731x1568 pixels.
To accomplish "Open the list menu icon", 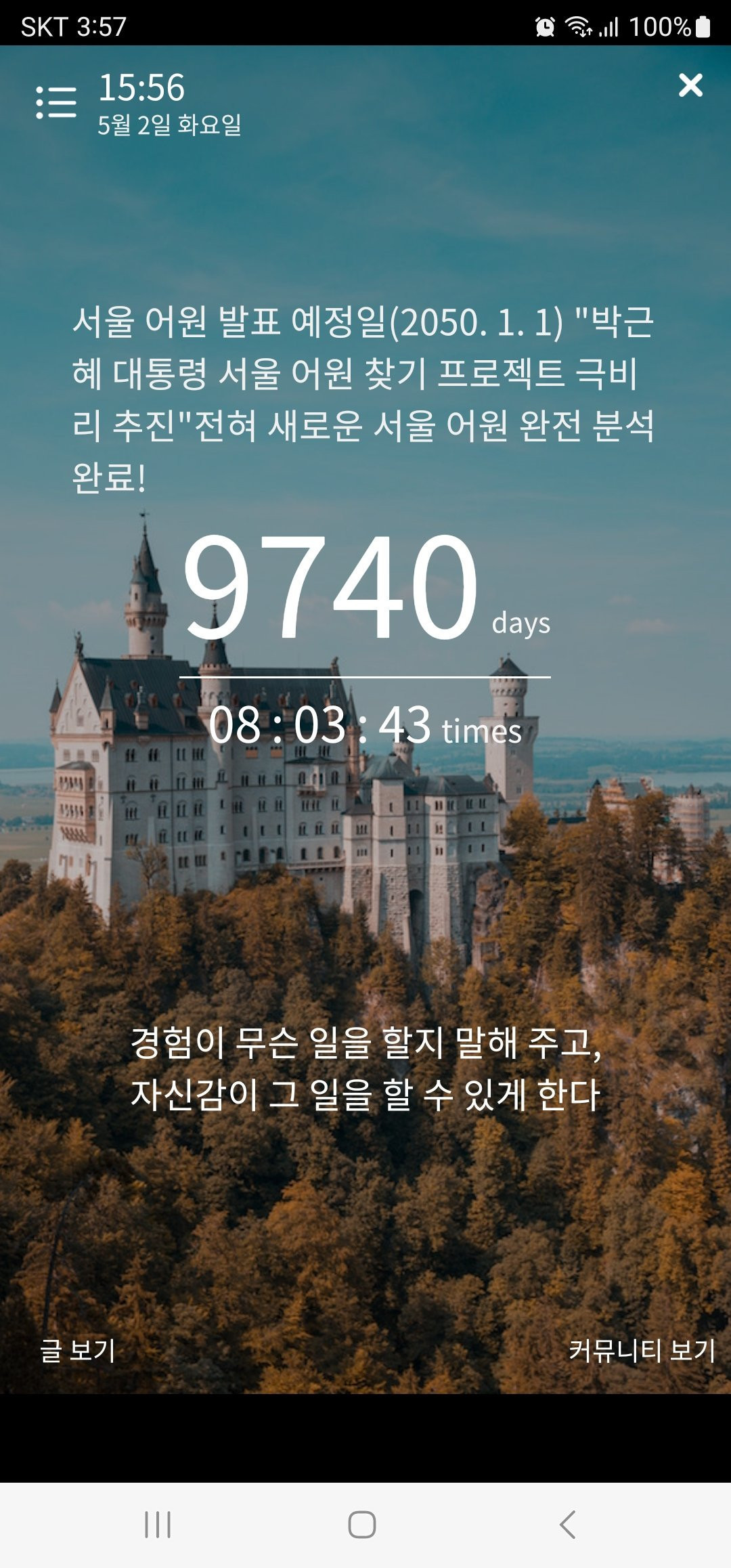I will click(x=56, y=102).
